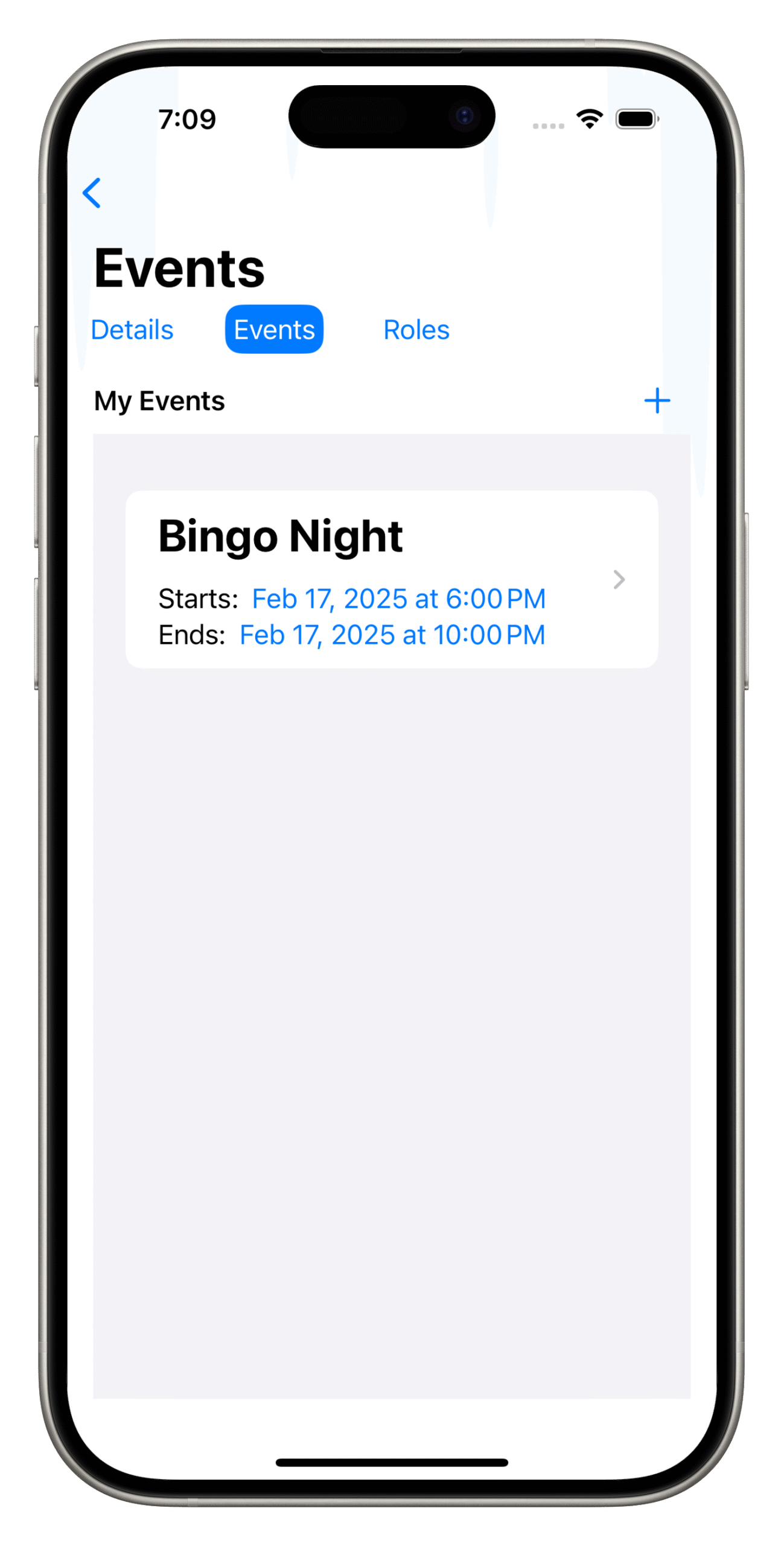Switch to the Details tab
The height and width of the screenshot is (1546, 784).
[132, 330]
